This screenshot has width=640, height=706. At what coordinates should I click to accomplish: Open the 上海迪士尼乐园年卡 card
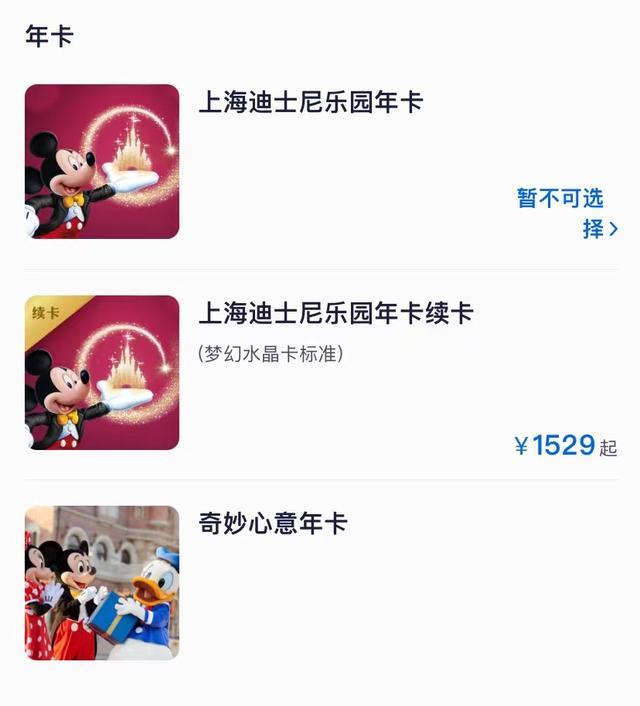click(310, 103)
